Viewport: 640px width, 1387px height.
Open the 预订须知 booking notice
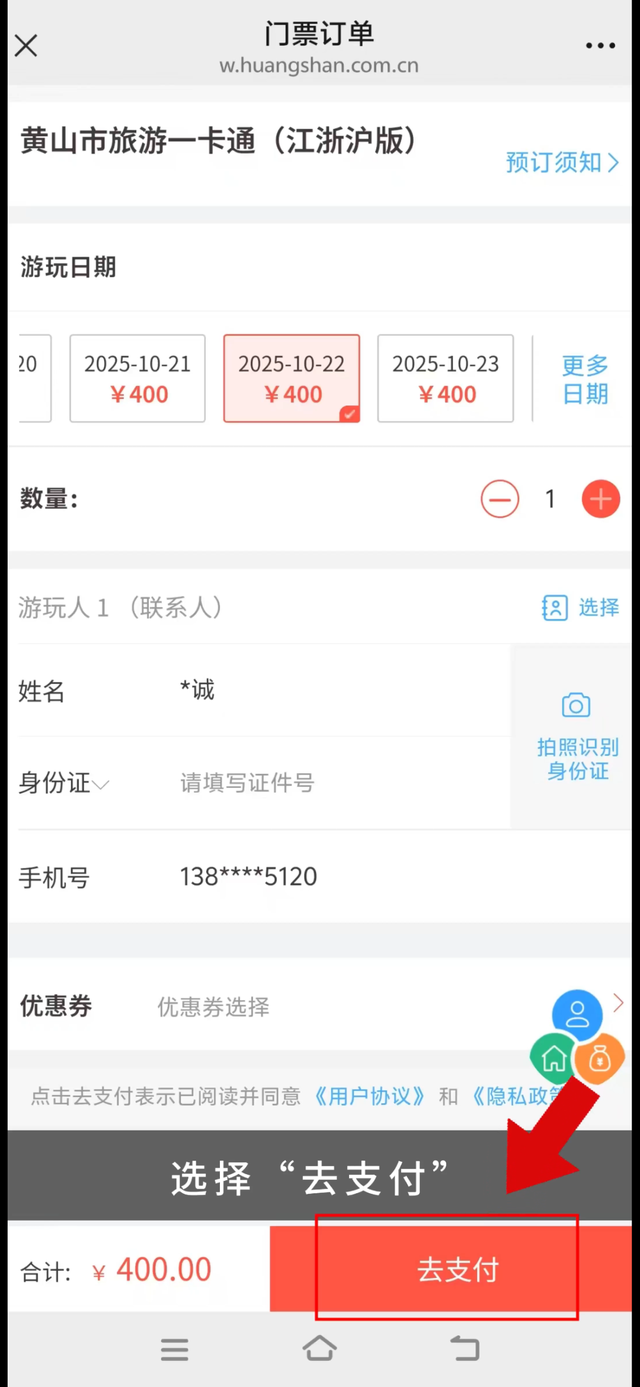(x=562, y=162)
